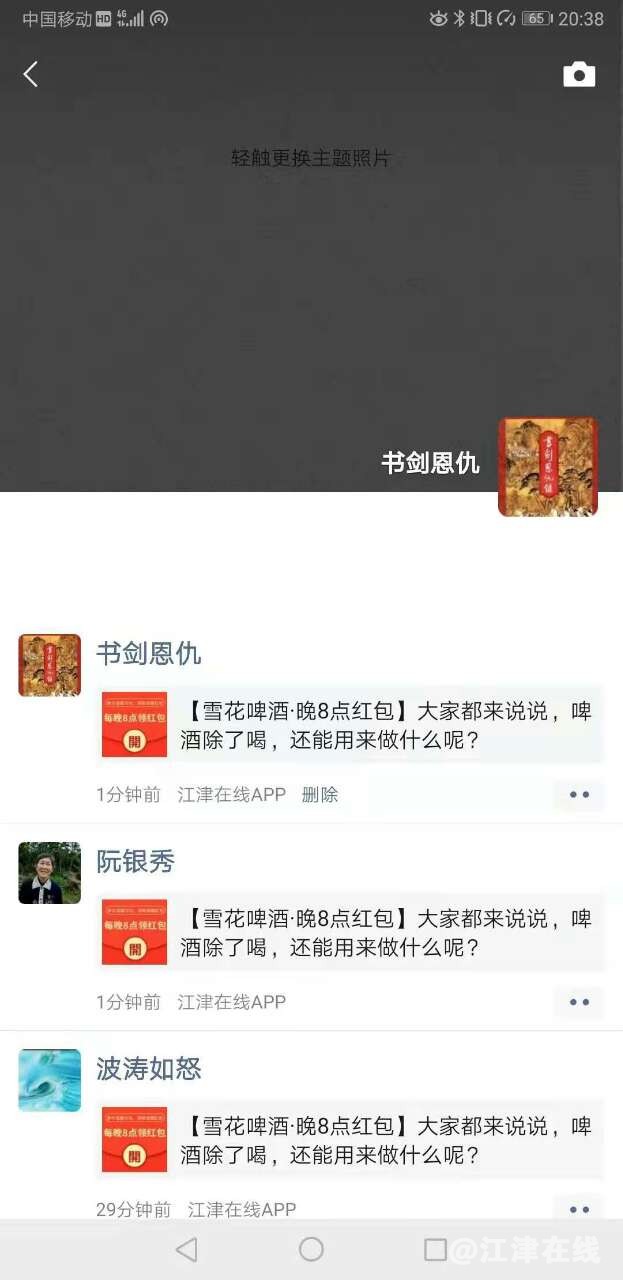Open the comment menu on 书剑恩仇's post
Image resolution: width=623 pixels, height=1280 pixels.
click(579, 795)
